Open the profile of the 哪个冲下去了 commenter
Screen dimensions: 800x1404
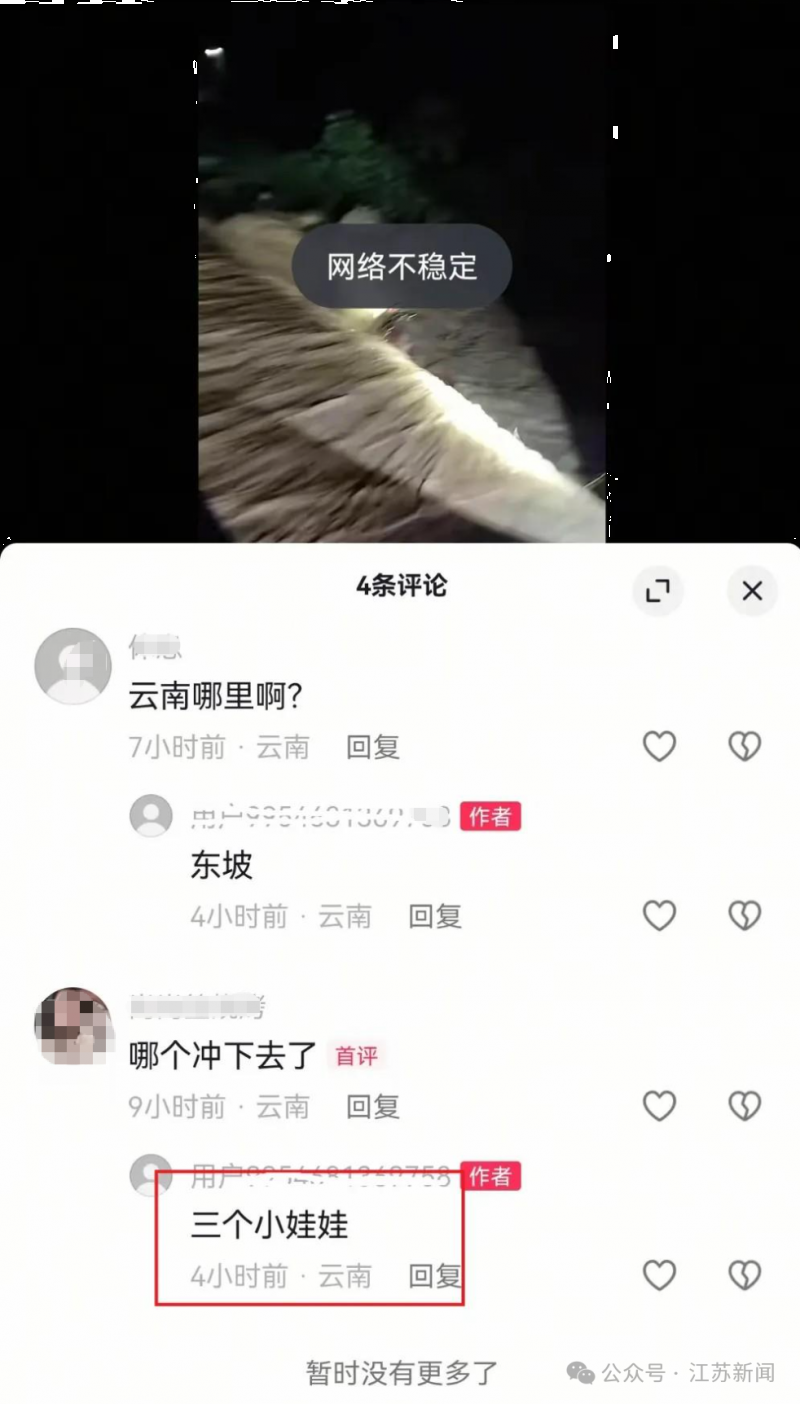pyautogui.click(x=73, y=1026)
